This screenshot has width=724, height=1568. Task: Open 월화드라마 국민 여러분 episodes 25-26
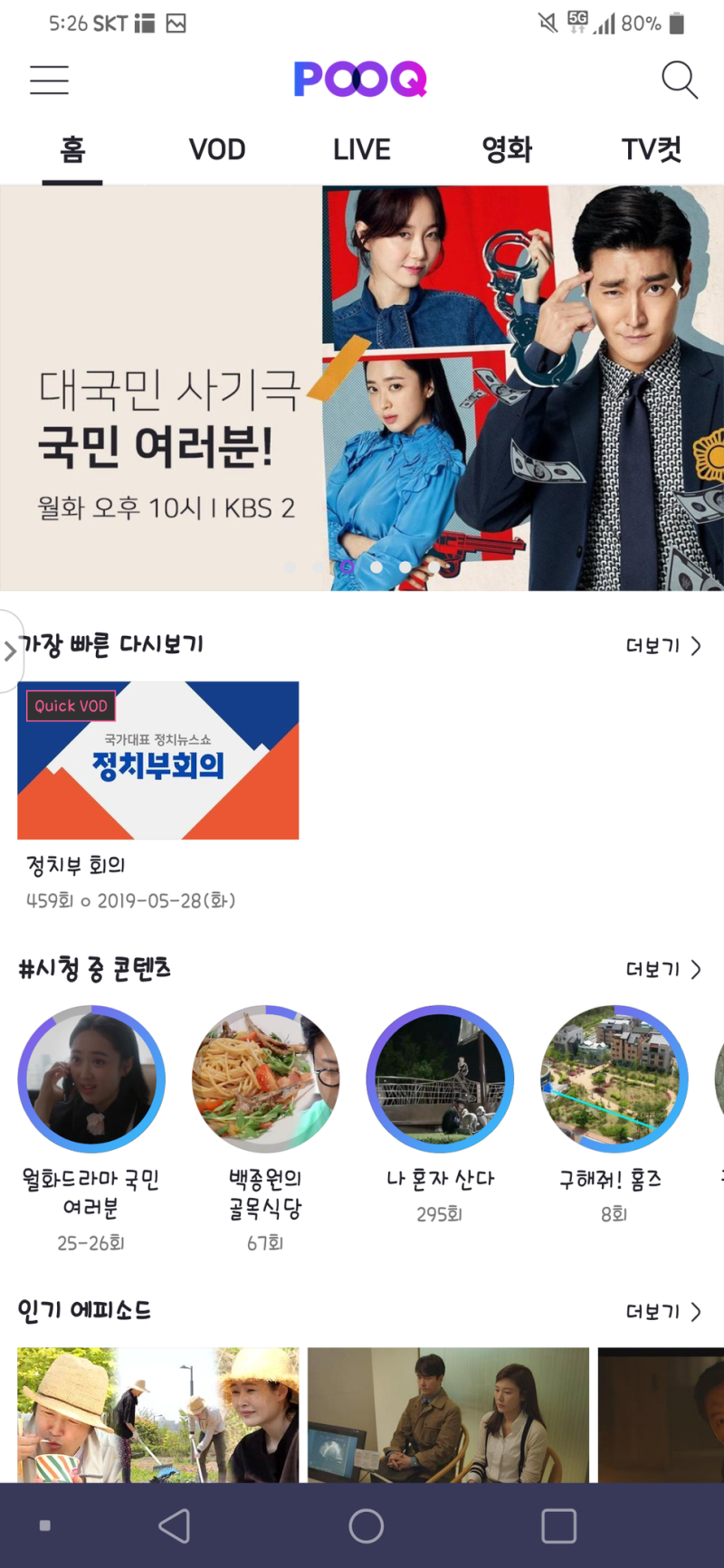tap(91, 1079)
